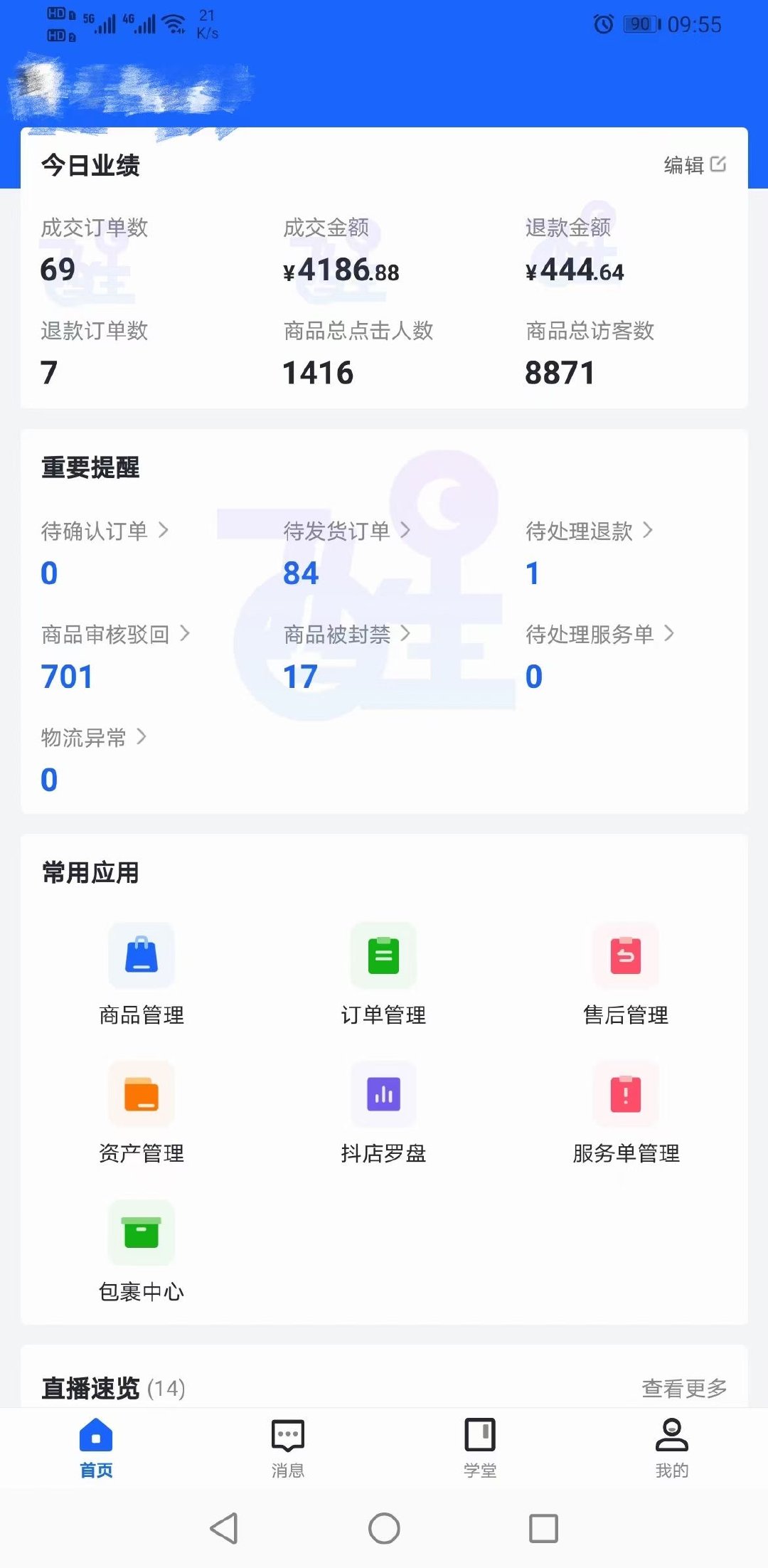Open the 服务单管理 red alert icon

(626, 1094)
